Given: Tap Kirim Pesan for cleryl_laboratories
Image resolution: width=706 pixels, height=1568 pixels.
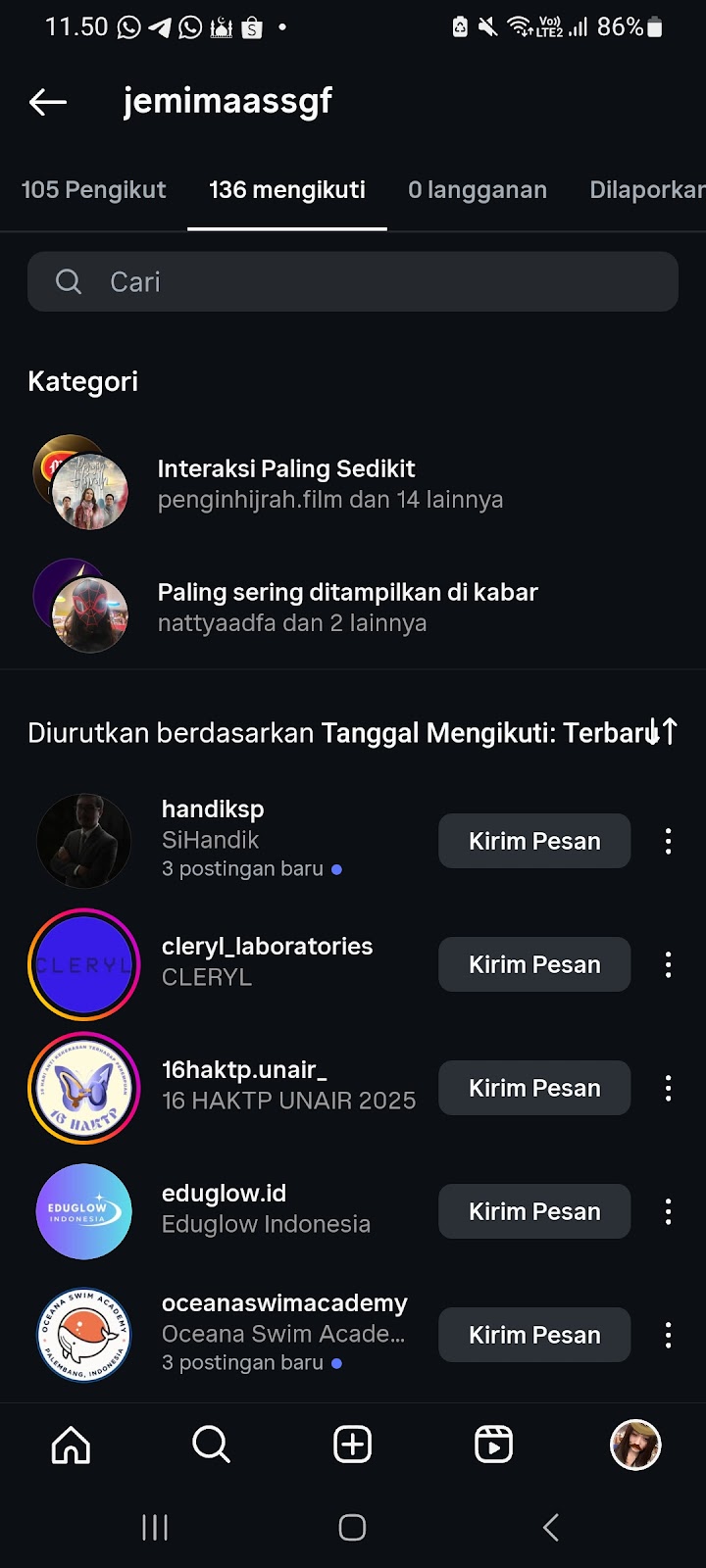Looking at the screenshot, I should [534, 964].
